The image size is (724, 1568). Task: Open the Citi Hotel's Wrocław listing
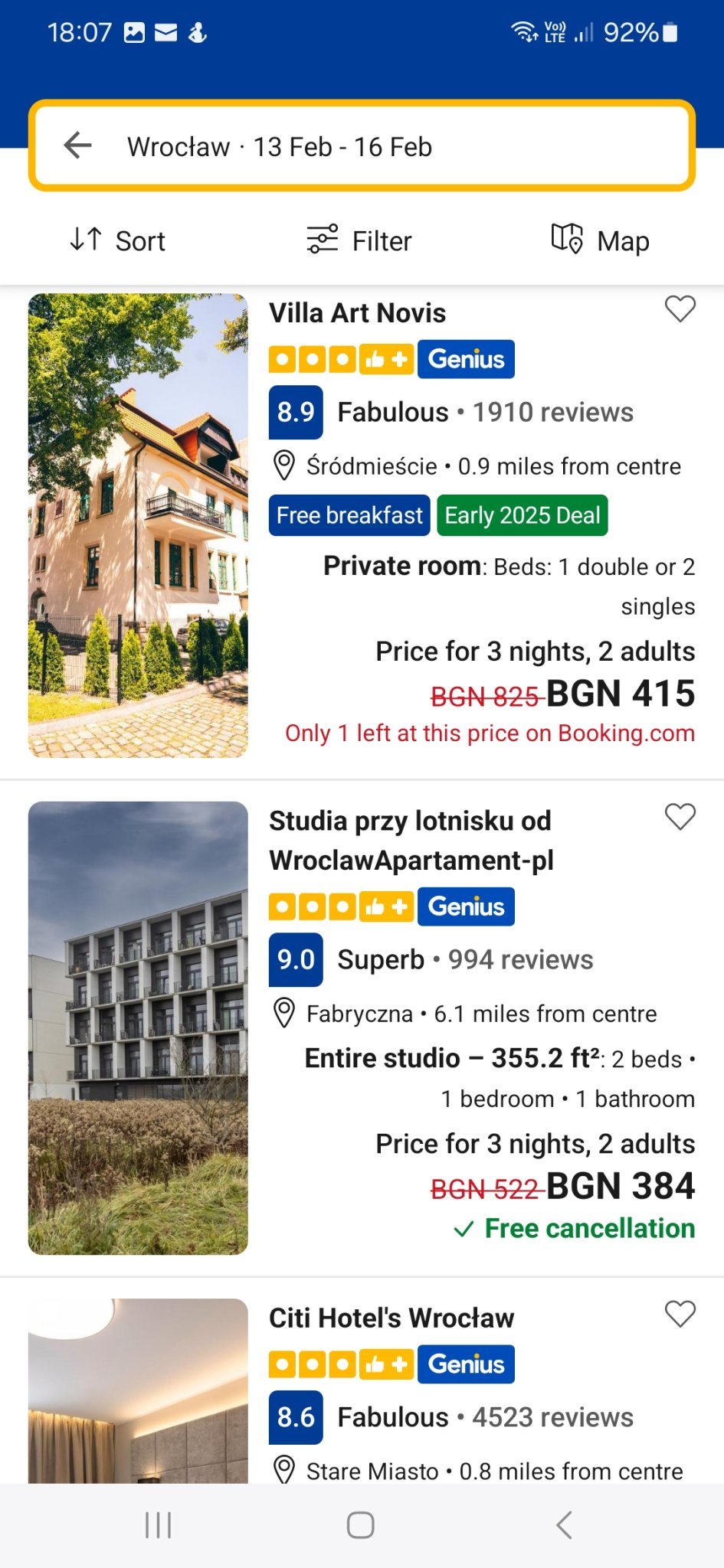[391, 1318]
